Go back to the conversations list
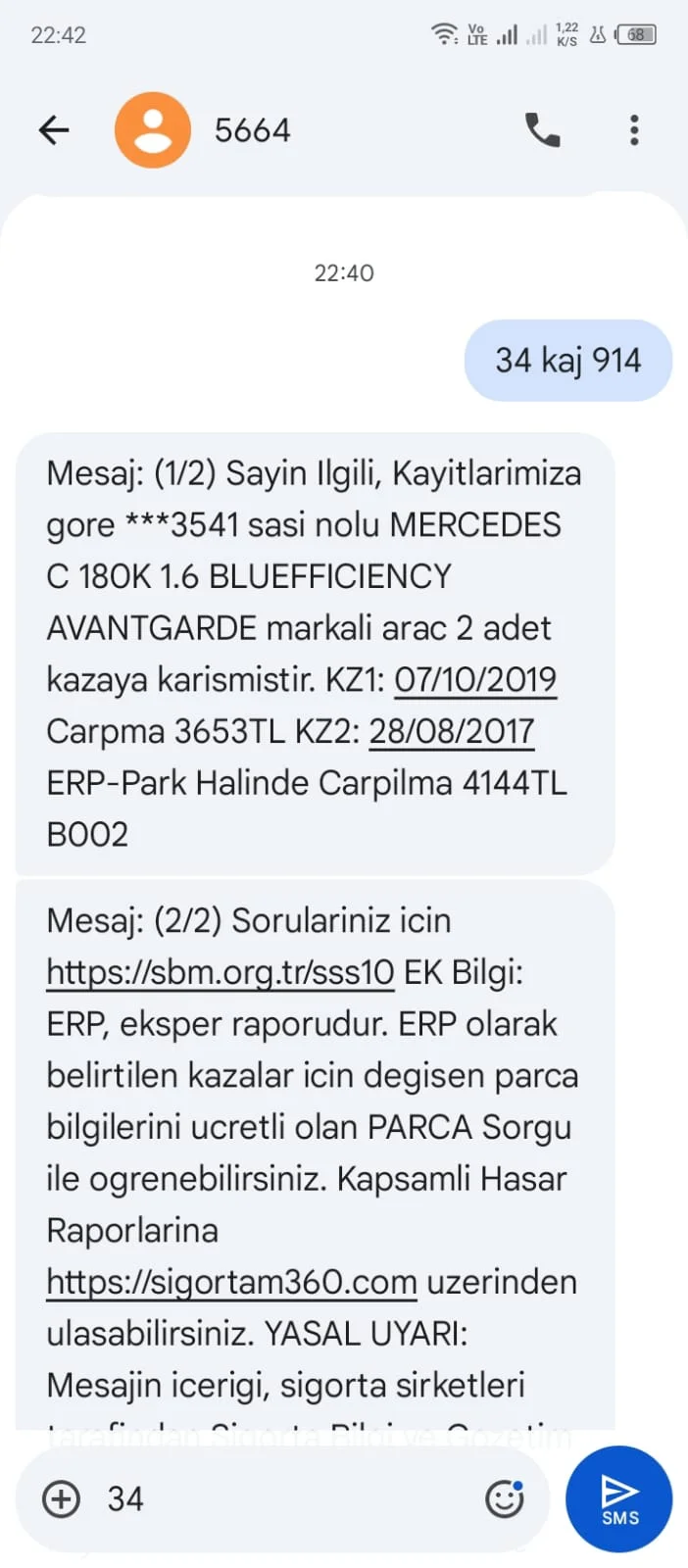 [54, 129]
